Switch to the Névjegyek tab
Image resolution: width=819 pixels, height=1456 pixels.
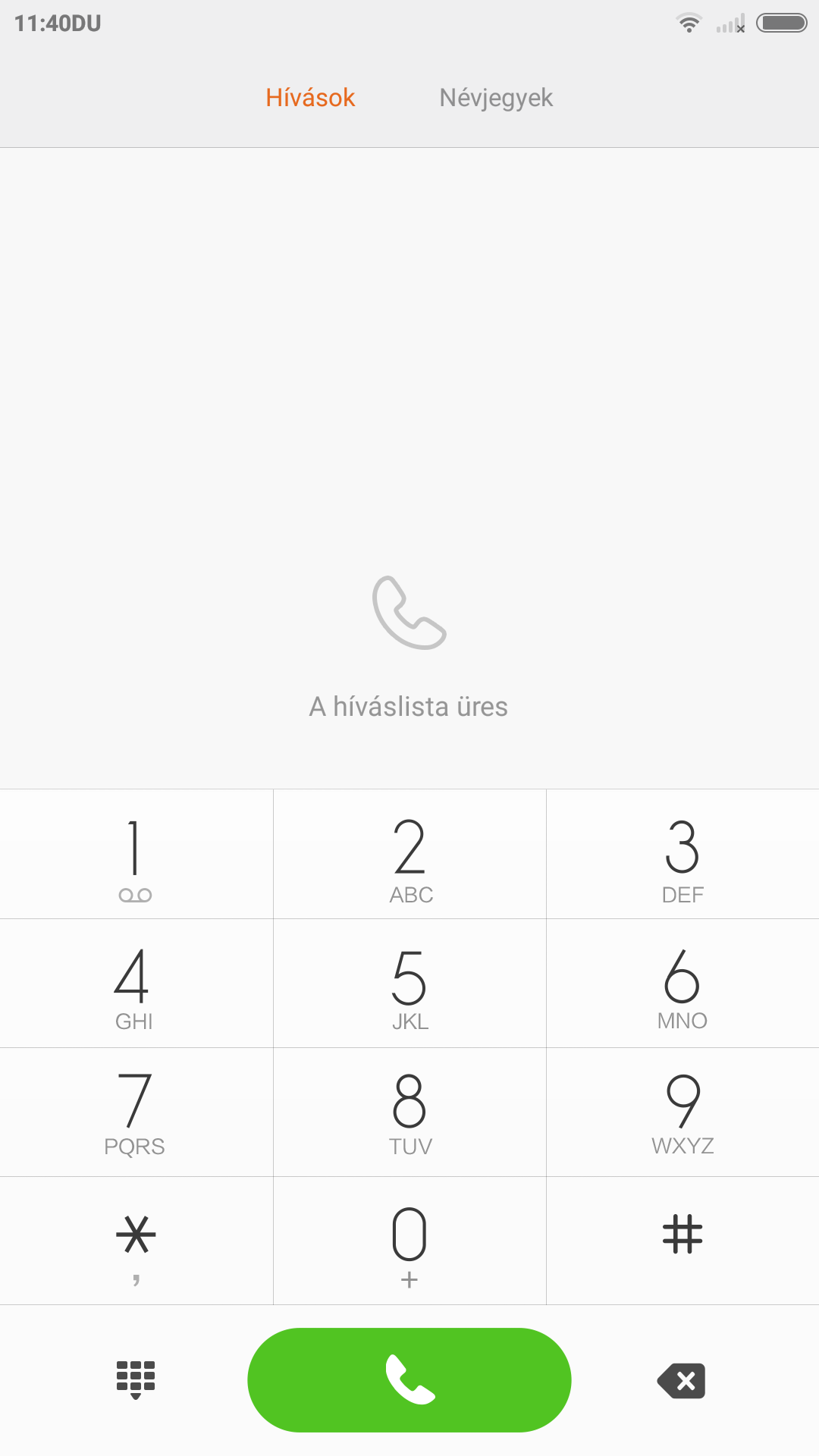(496, 98)
